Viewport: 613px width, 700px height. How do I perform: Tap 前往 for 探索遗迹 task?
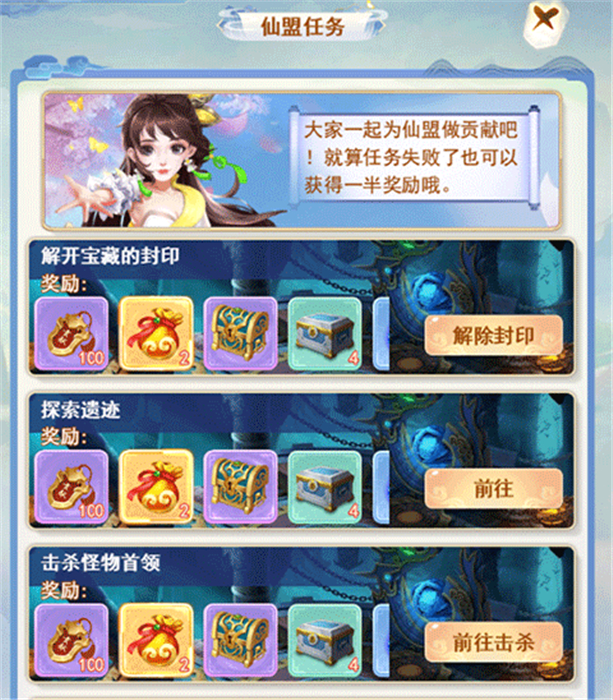pyautogui.click(x=493, y=488)
